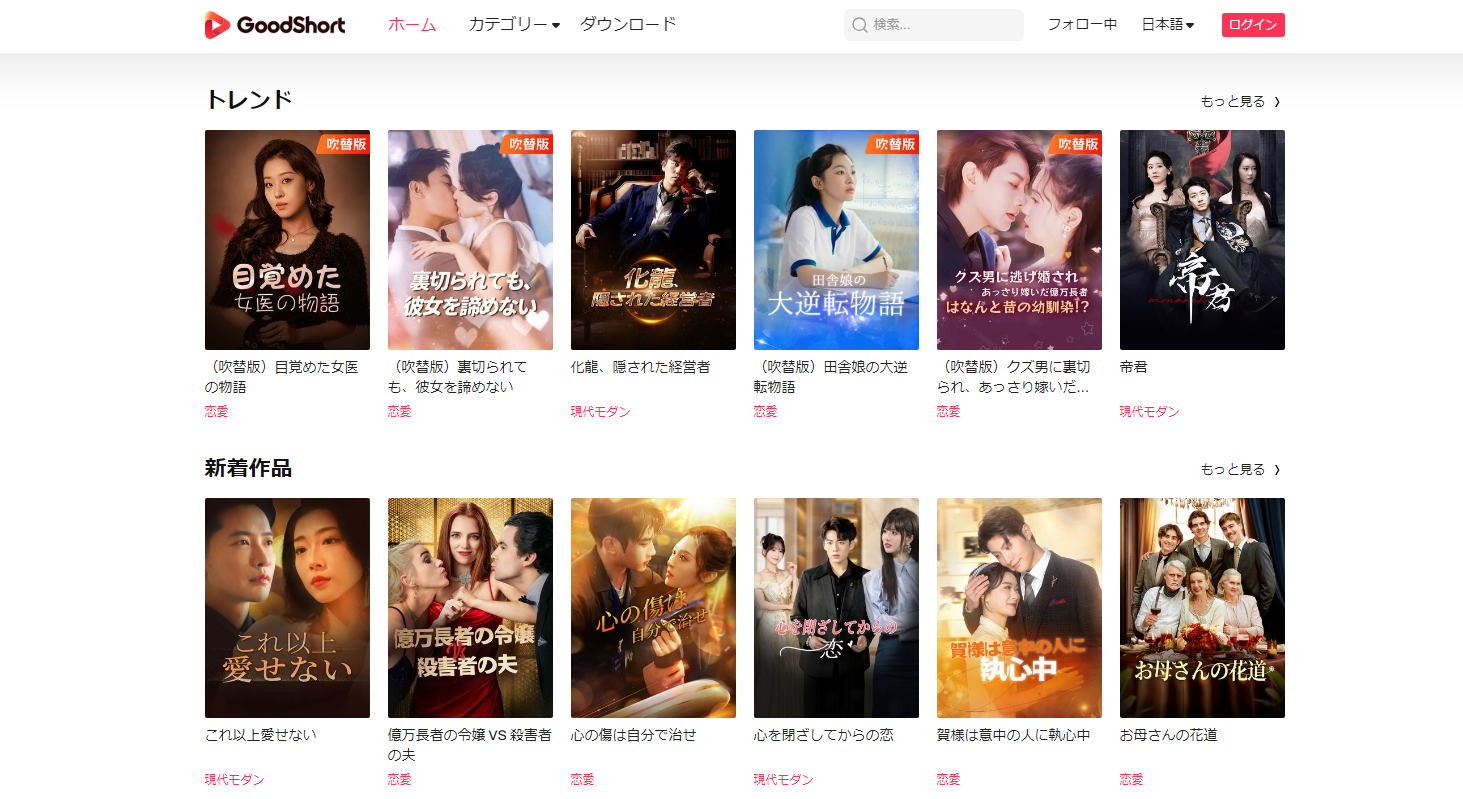See more in the 新着作品 section
The image size is (1463, 799).
[1240, 469]
